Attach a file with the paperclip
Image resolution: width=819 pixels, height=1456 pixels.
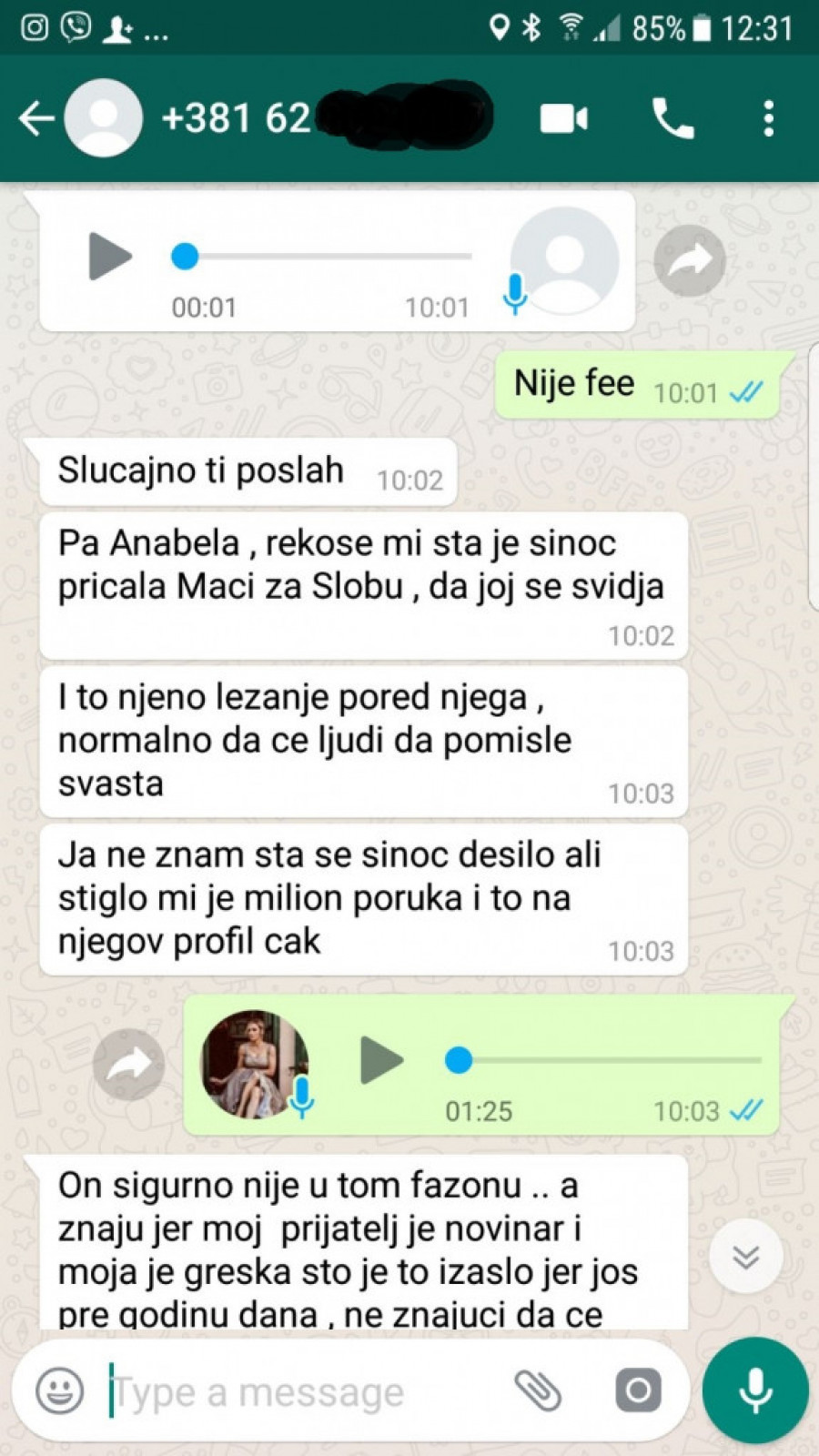(538, 1390)
